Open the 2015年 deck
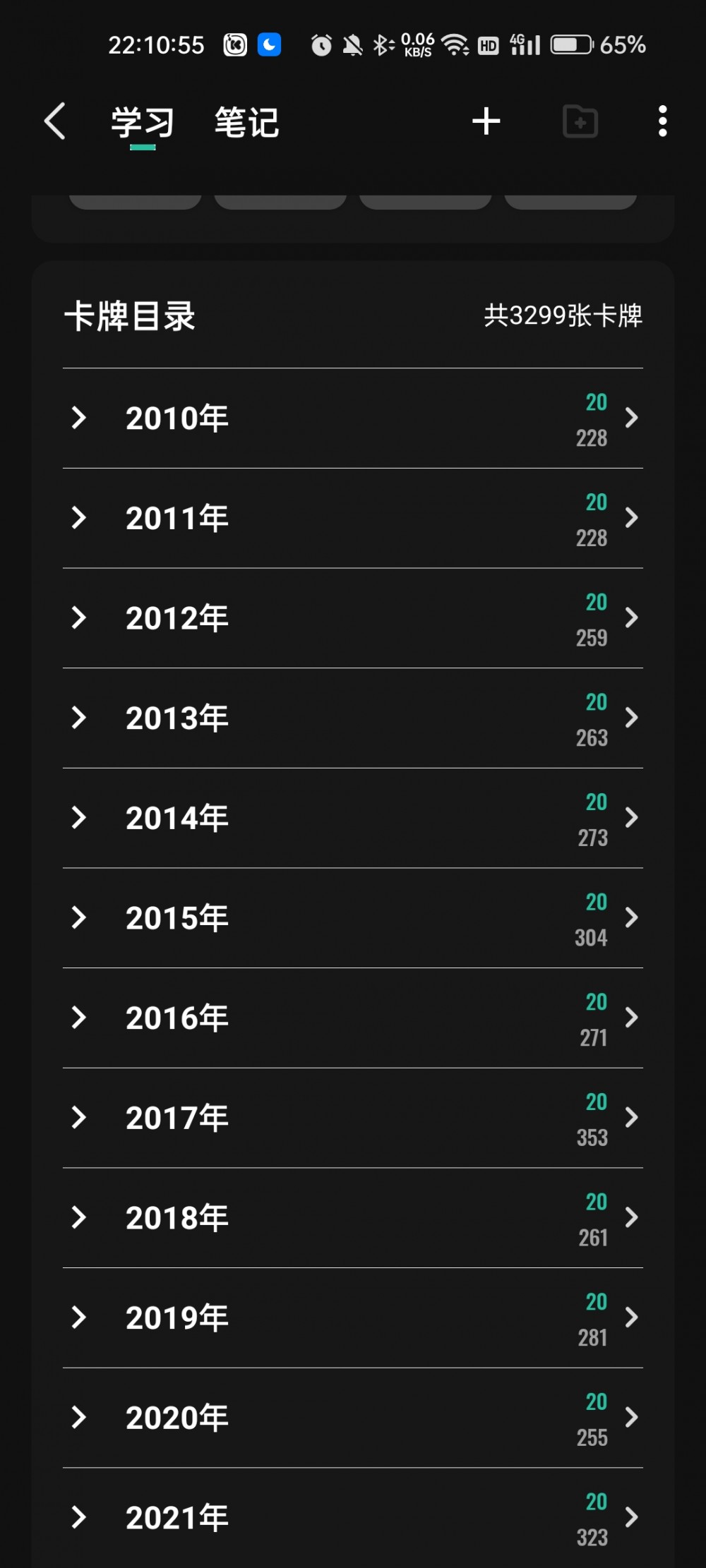This screenshot has width=706, height=1568. point(353,918)
